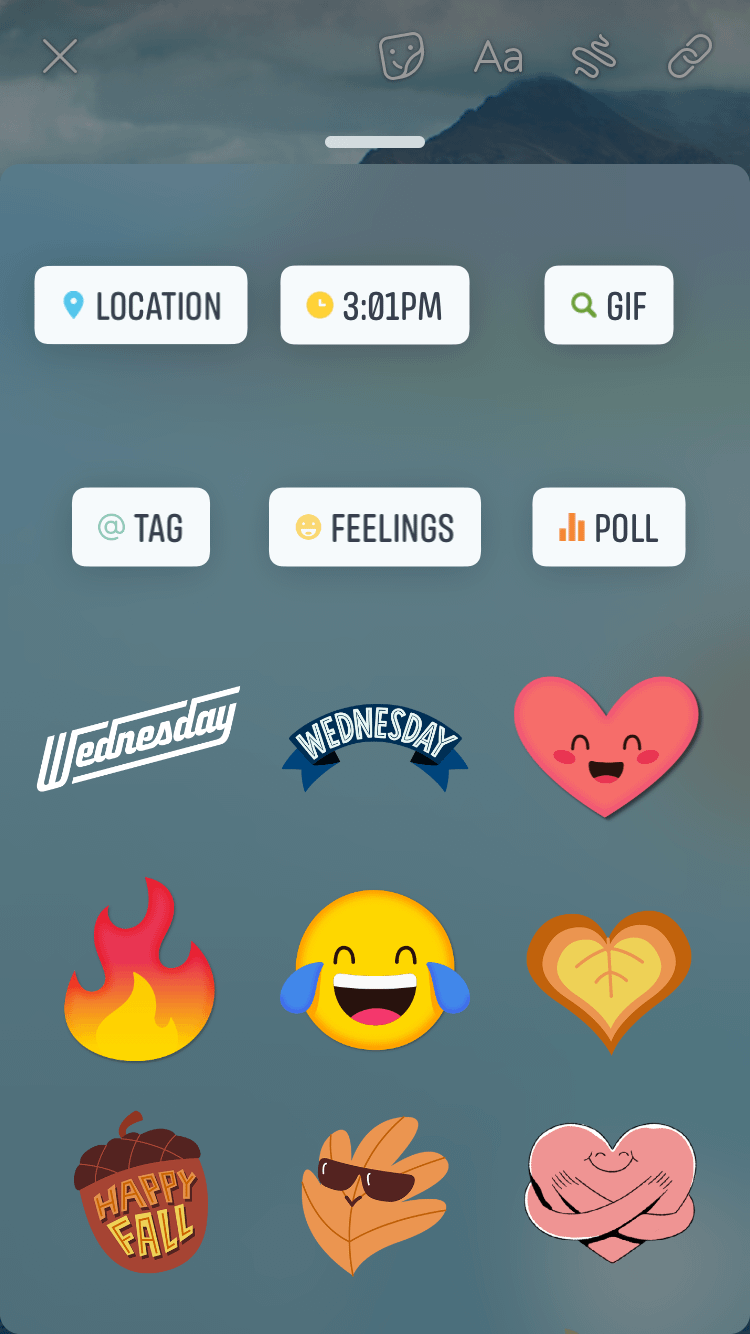Screen dimensions: 750x1334
Task: Choose the fire flame sticker
Action: (140, 970)
